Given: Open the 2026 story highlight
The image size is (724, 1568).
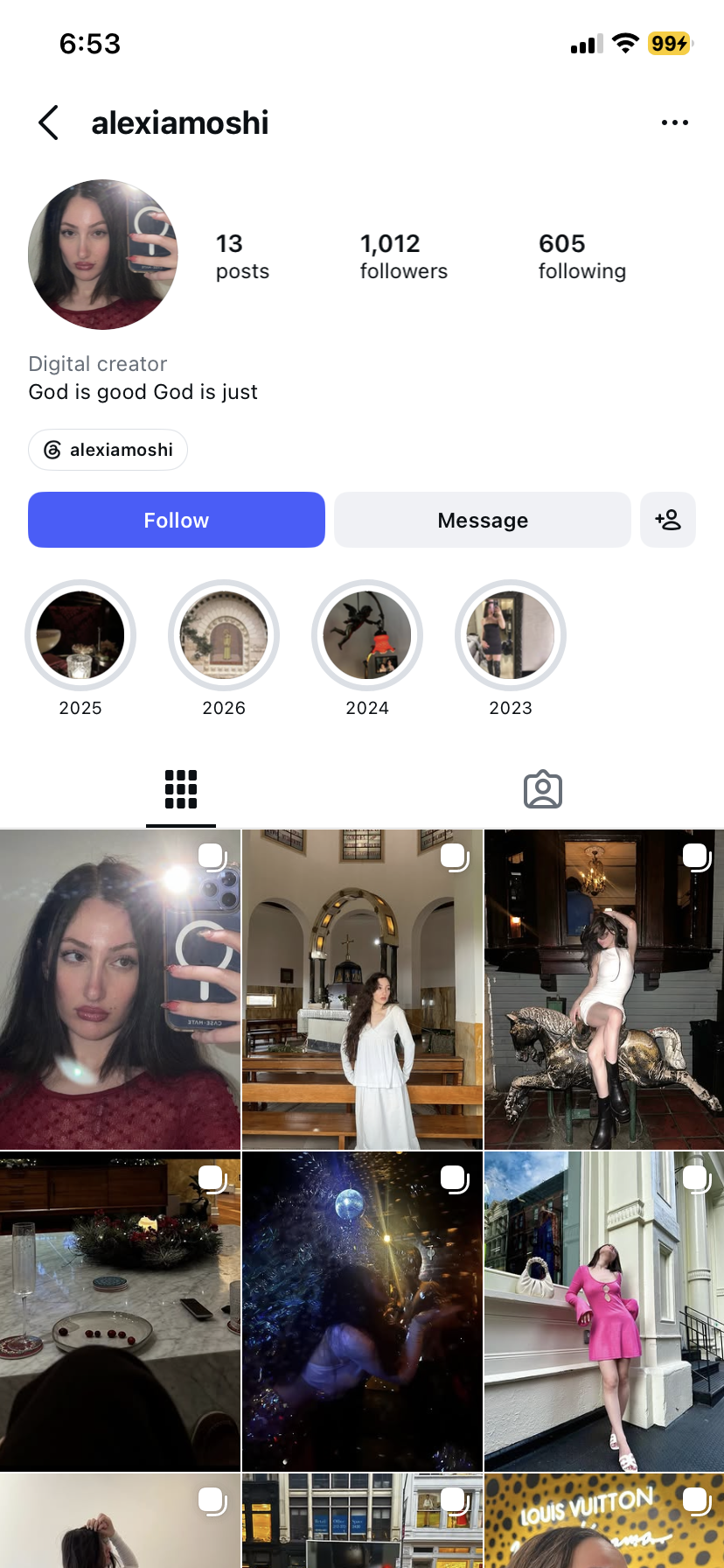Looking at the screenshot, I should pyautogui.click(x=224, y=635).
